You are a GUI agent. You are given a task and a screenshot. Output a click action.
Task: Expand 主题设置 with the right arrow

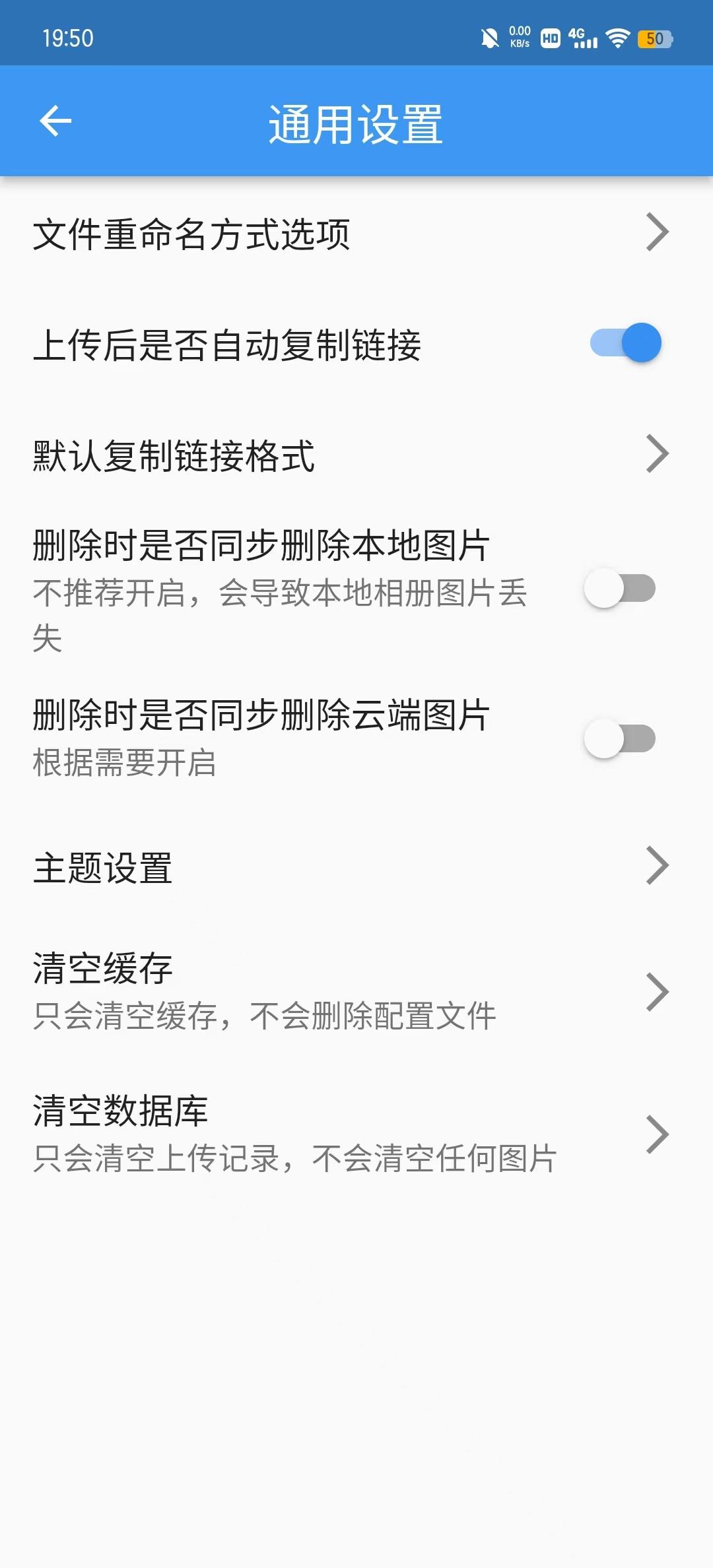(656, 866)
